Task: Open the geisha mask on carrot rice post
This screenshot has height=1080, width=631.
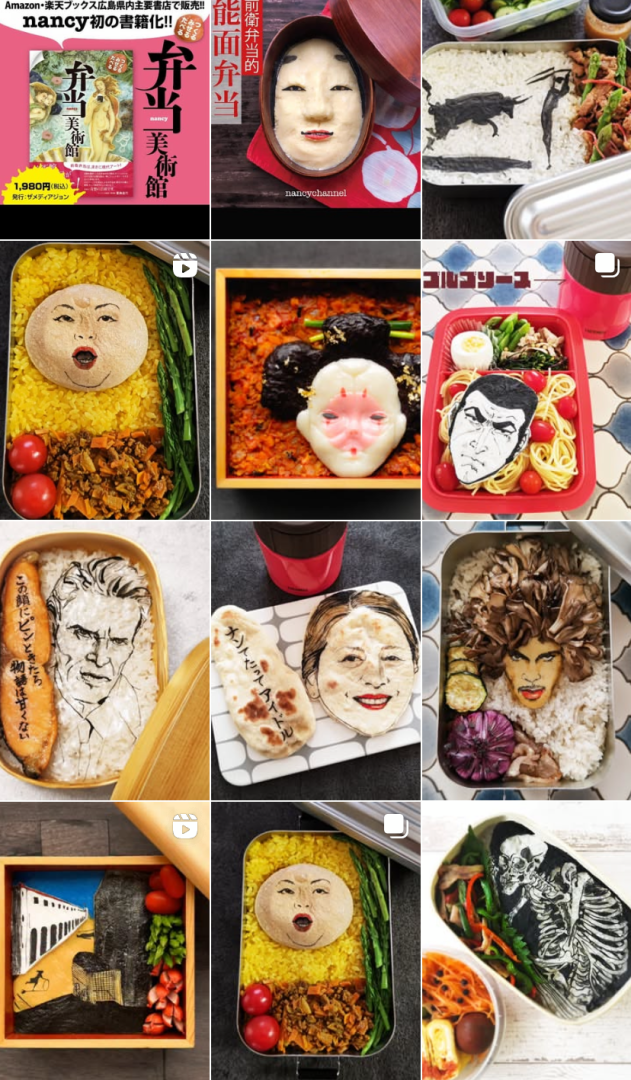Action: 315,380
